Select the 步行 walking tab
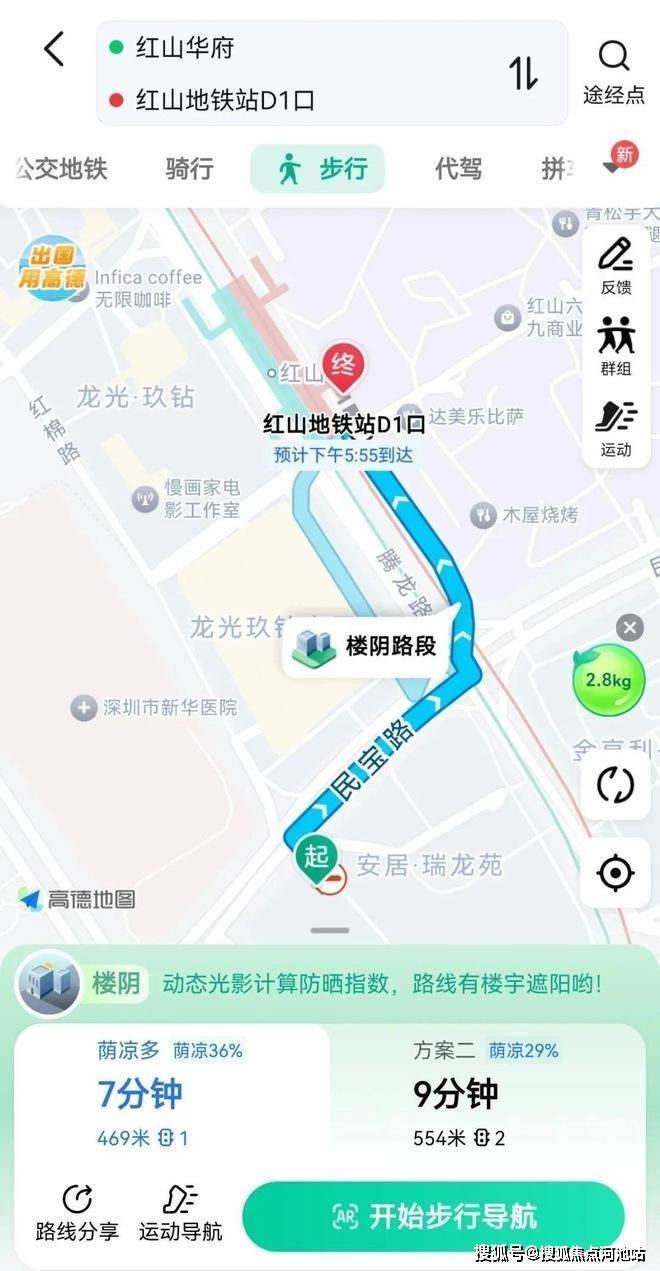Image resolution: width=660 pixels, height=1271 pixels. (318, 169)
